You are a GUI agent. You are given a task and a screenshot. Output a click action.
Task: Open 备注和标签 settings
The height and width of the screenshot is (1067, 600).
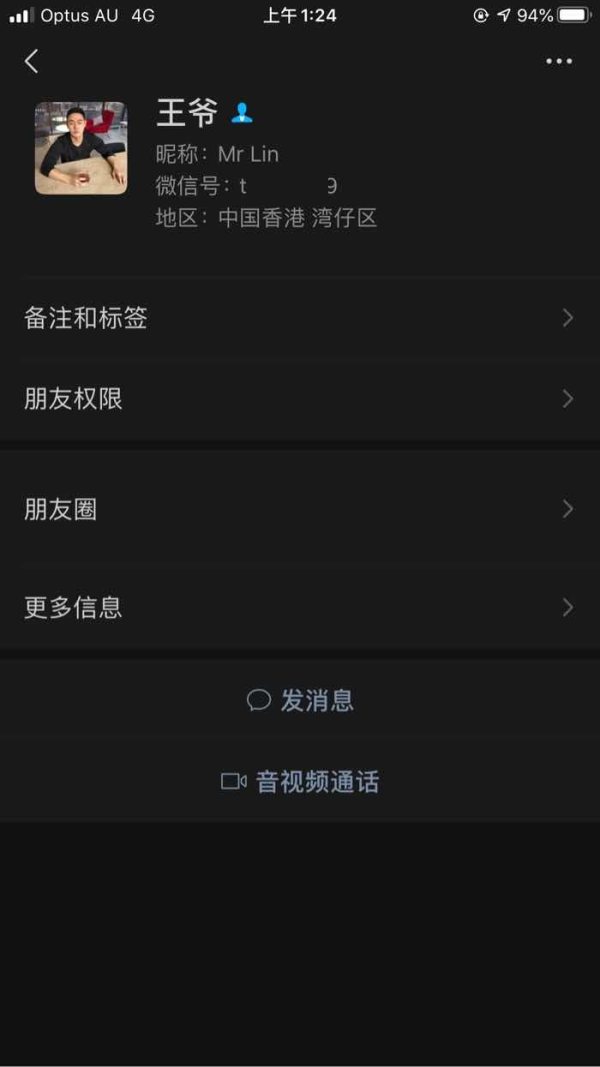[300, 318]
